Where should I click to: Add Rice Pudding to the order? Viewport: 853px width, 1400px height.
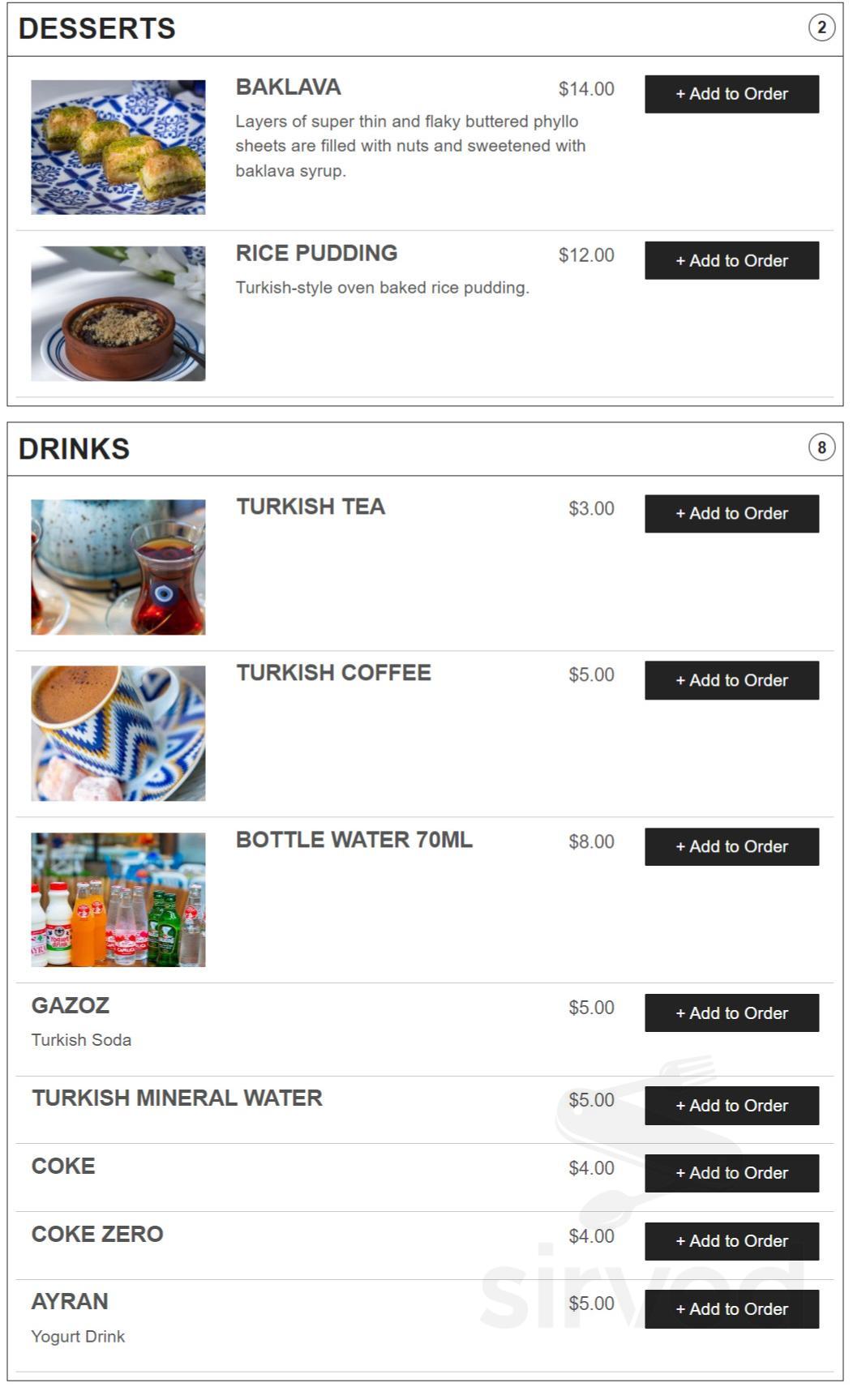click(x=731, y=260)
